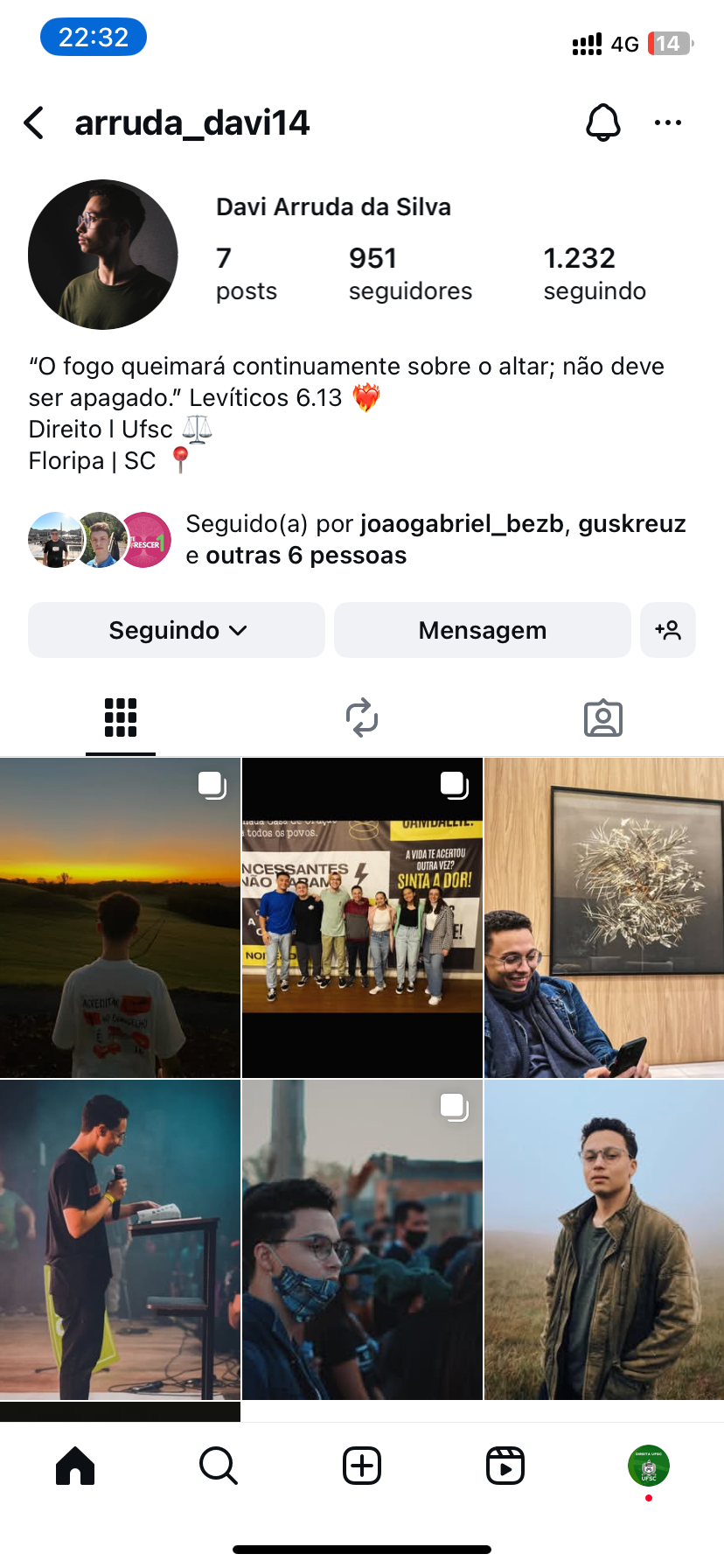View the profile picture of Davi Arruda

[x=103, y=255]
